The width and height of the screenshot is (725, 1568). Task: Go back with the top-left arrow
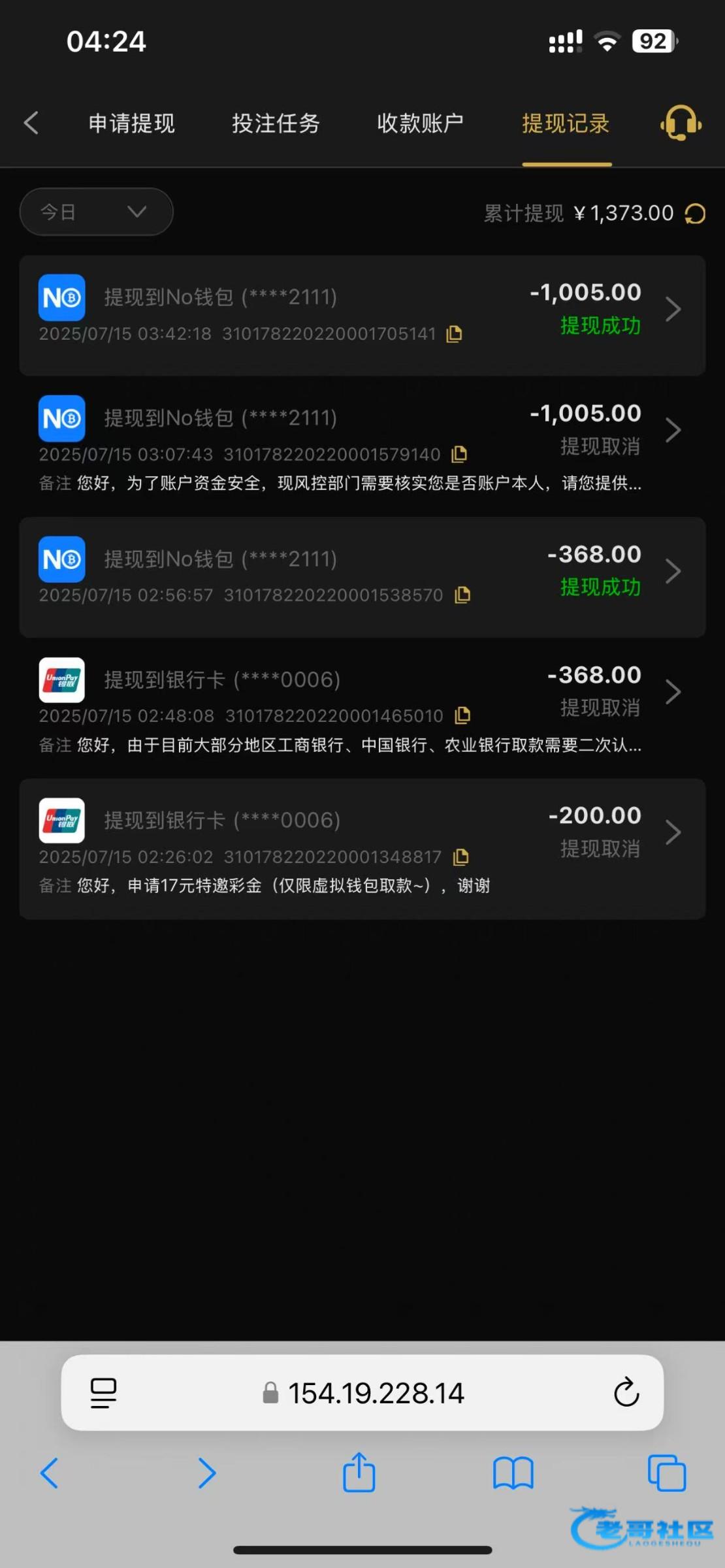point(31,123)
